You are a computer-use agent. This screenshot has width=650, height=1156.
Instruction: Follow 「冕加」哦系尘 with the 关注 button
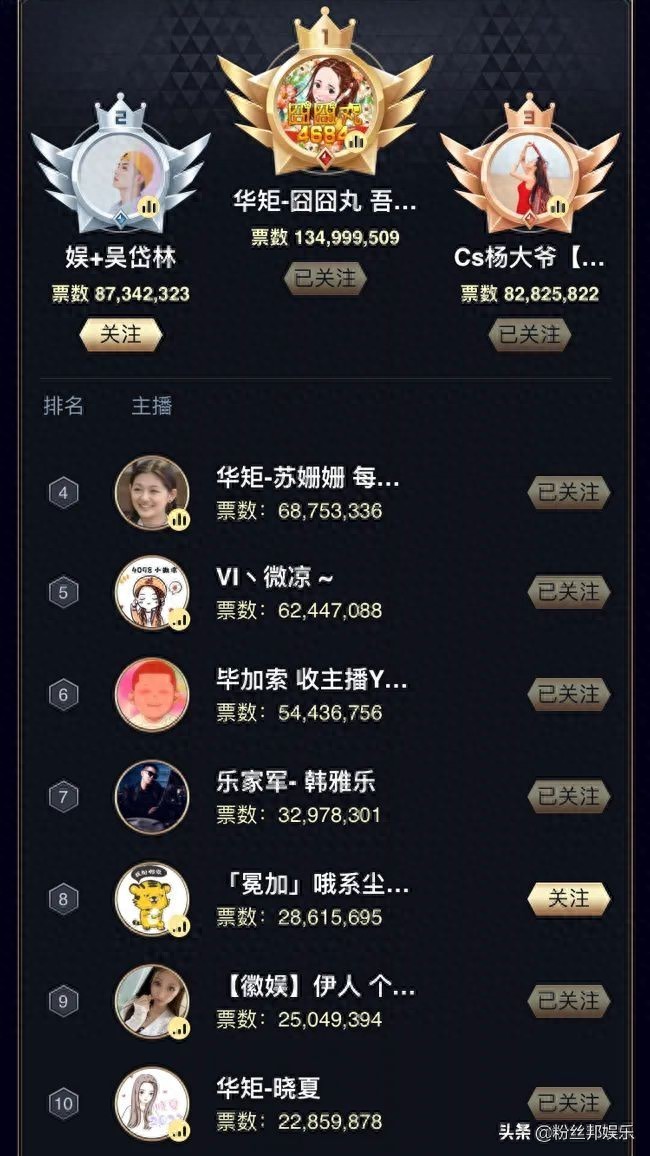pyautogui.click(x=568, y=899)
